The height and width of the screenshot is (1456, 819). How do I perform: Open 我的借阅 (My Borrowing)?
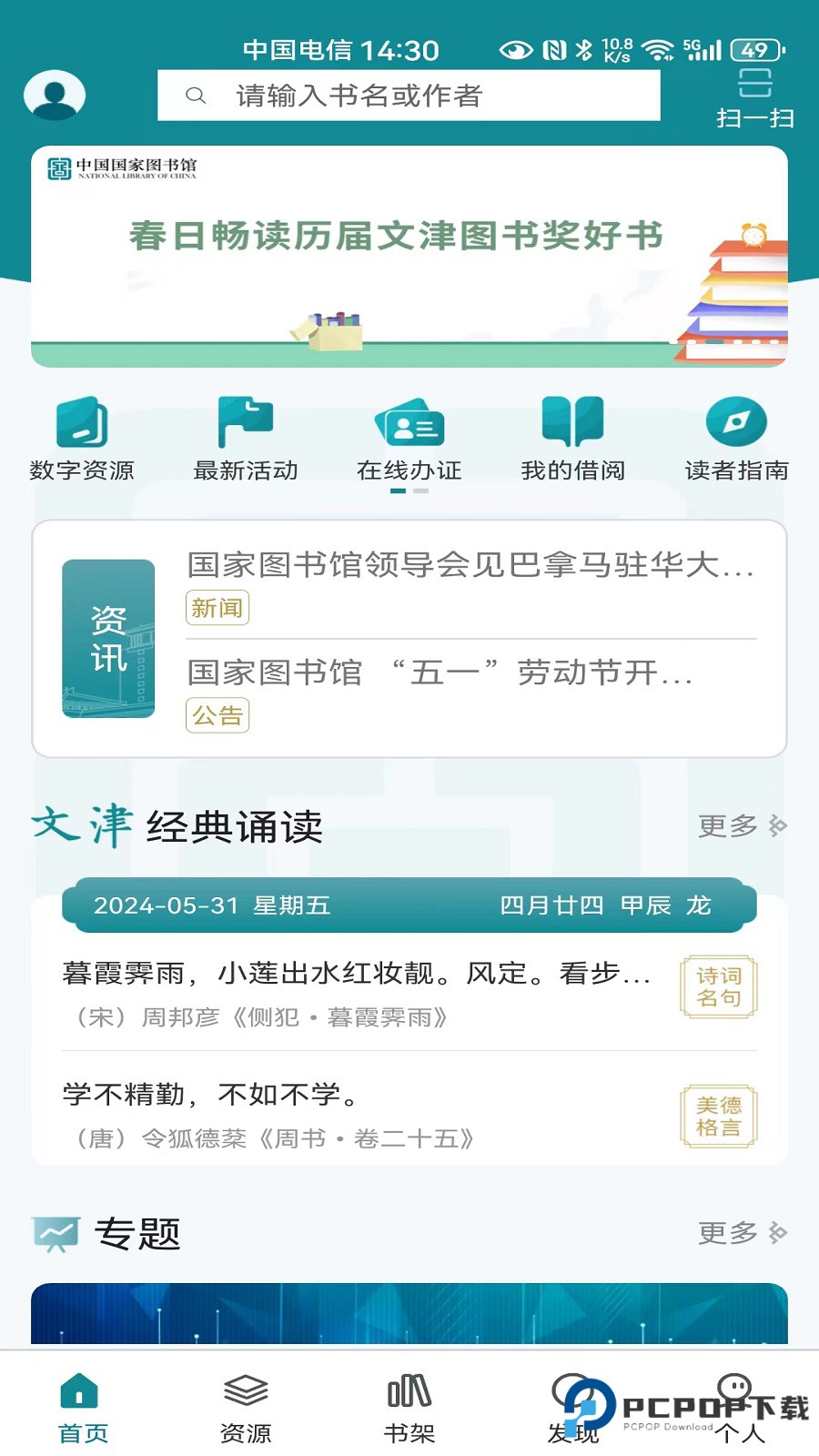571,437
